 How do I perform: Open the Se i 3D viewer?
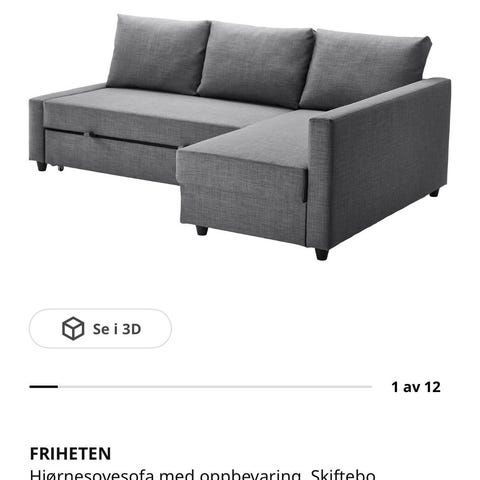100,329
